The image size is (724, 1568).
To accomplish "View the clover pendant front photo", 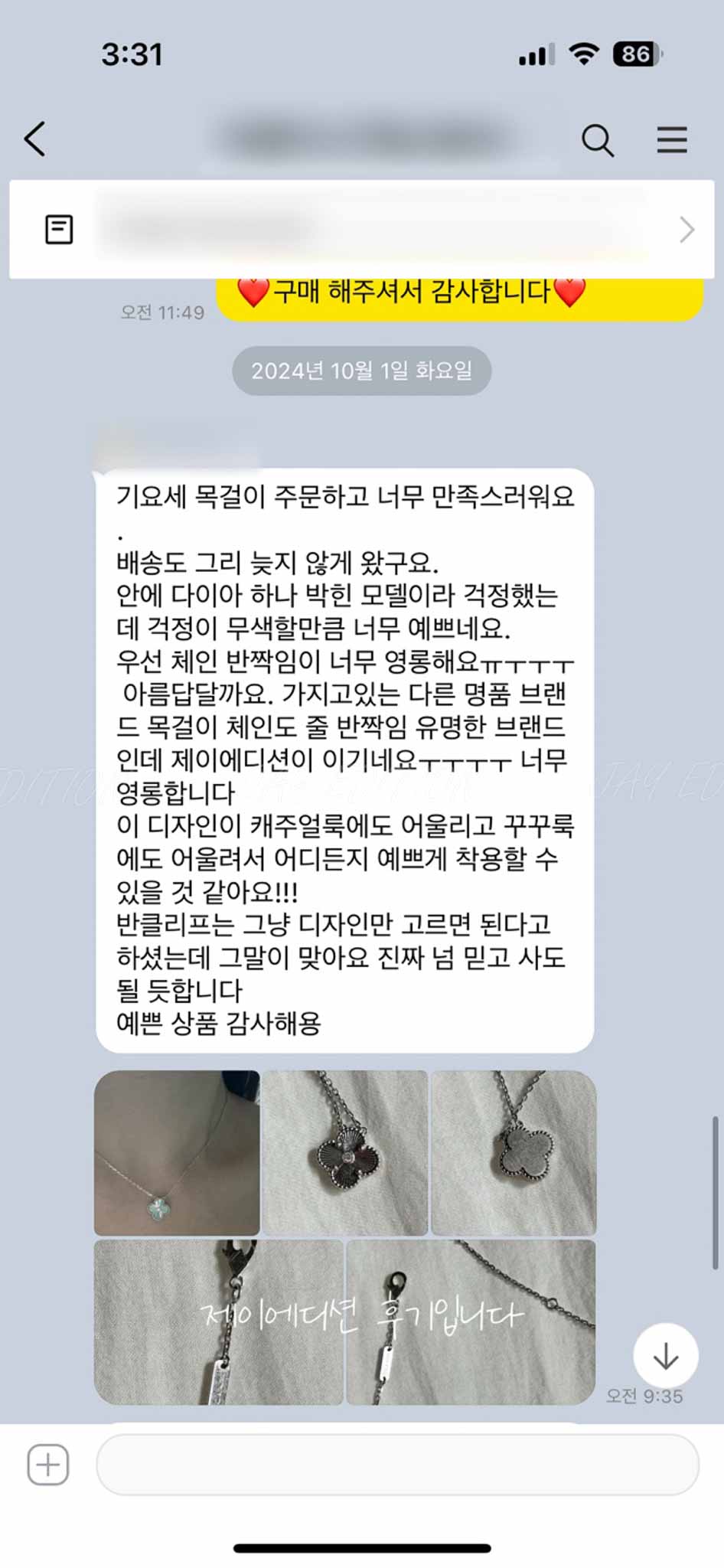I will (345, 1152).
